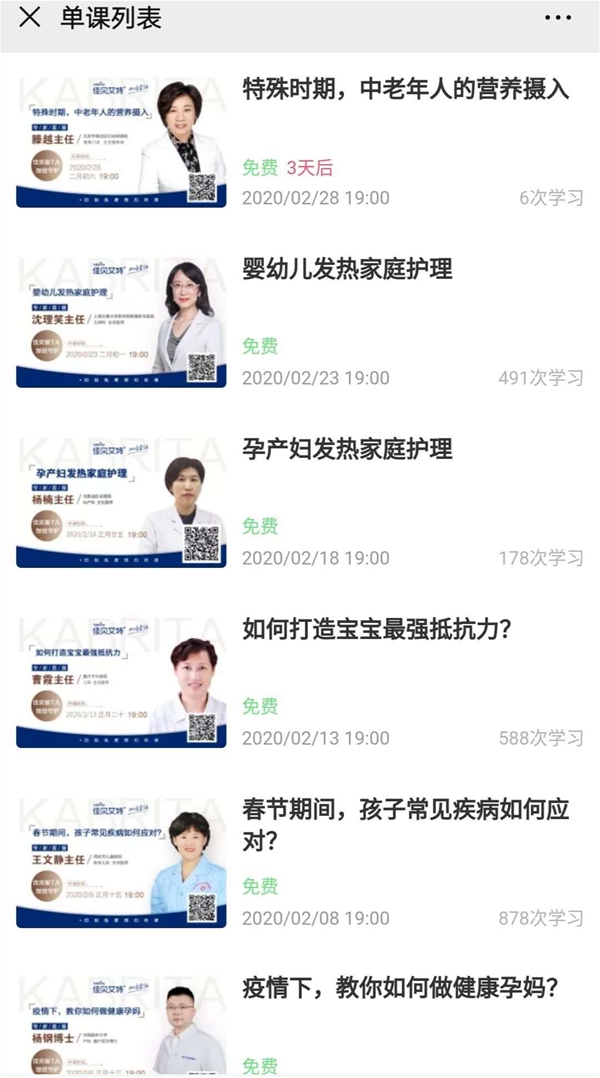Open course 特殊时期，中老年人的营养摄入
The image size is (600, 1078).
406,90
